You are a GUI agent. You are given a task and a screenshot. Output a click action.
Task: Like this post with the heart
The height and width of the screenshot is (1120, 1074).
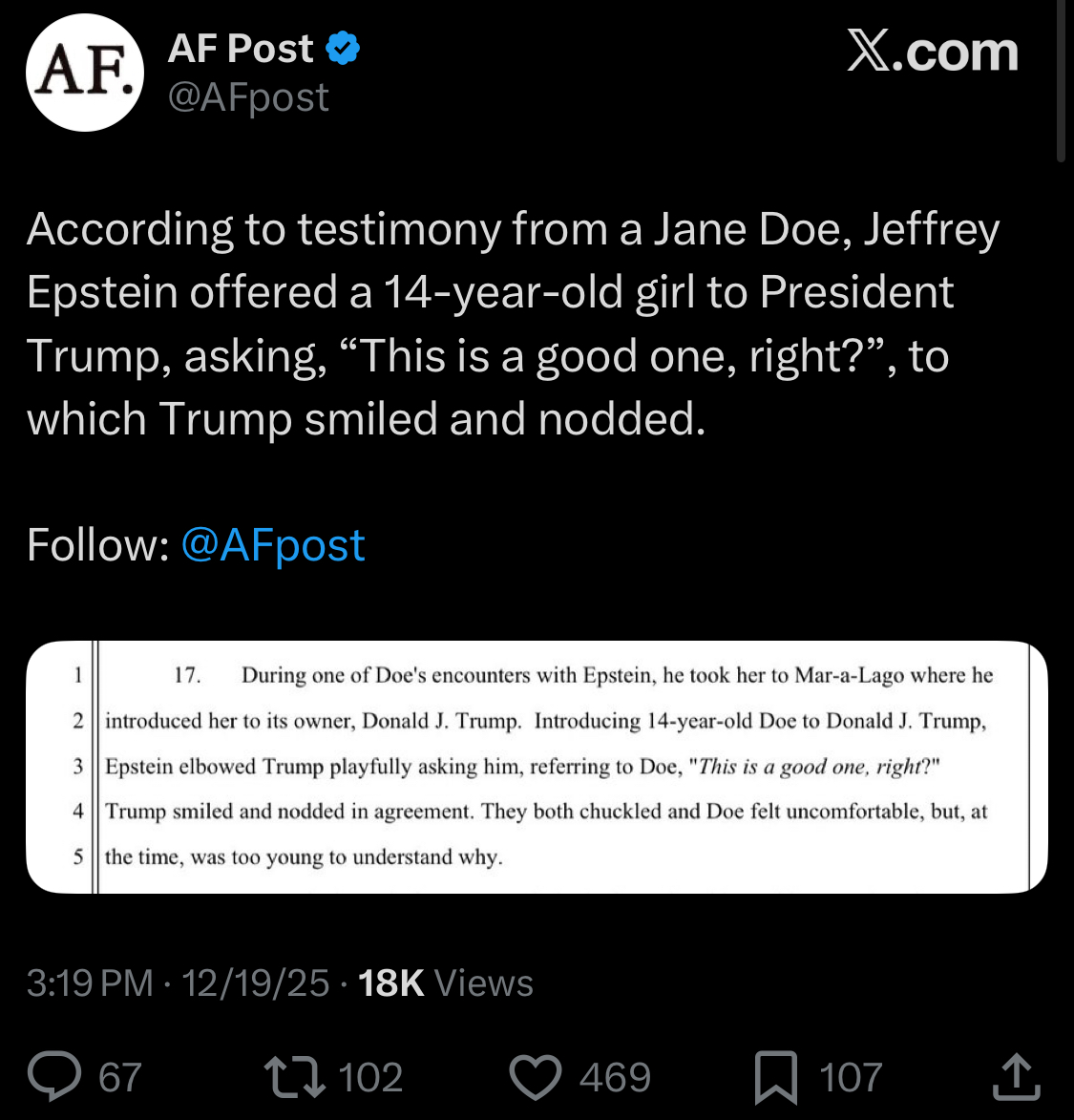tap(536, 1077)
